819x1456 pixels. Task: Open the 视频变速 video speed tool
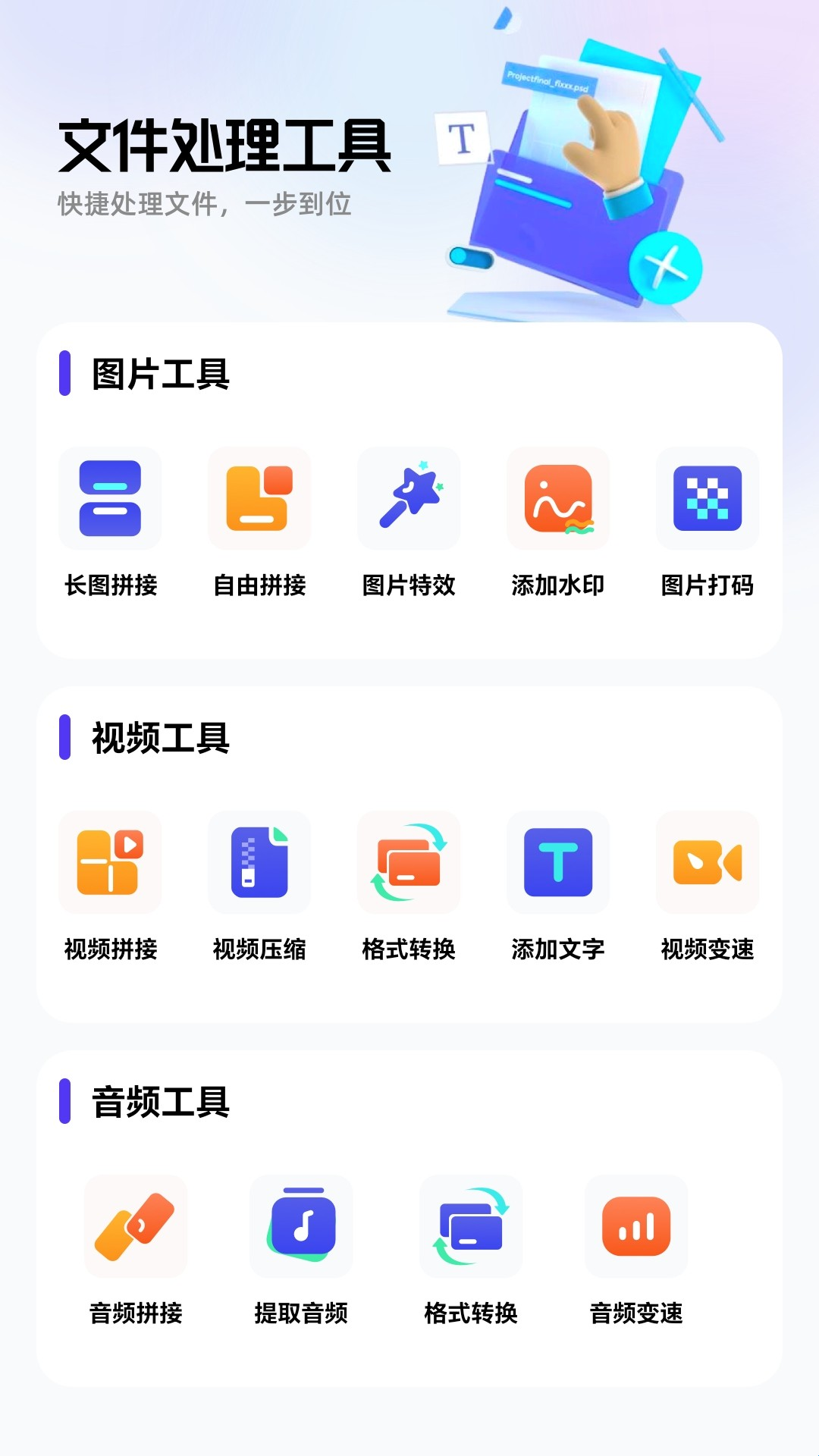[708, 863]
